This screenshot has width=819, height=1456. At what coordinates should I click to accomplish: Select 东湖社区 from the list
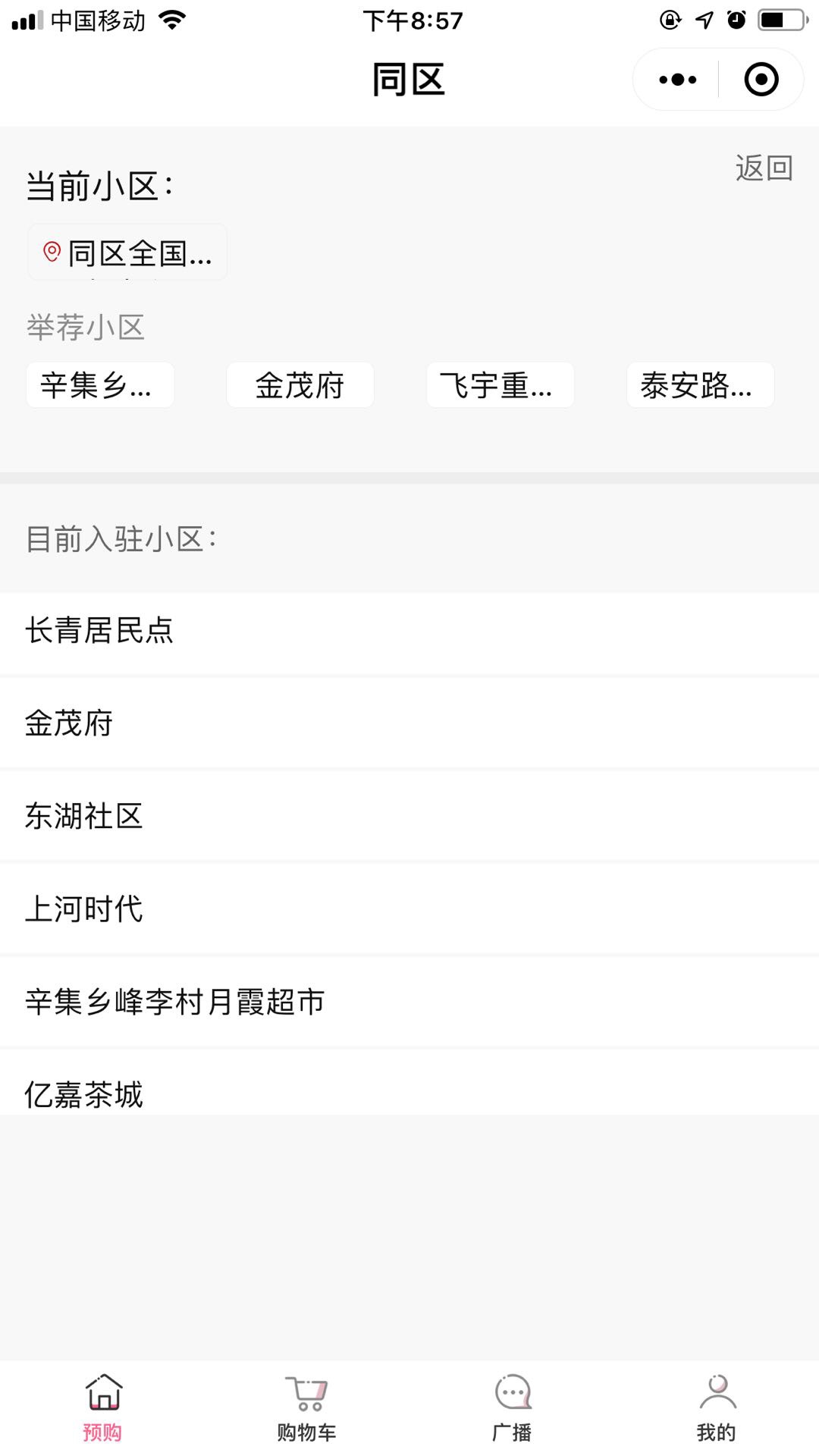click(x=409, y=817)
